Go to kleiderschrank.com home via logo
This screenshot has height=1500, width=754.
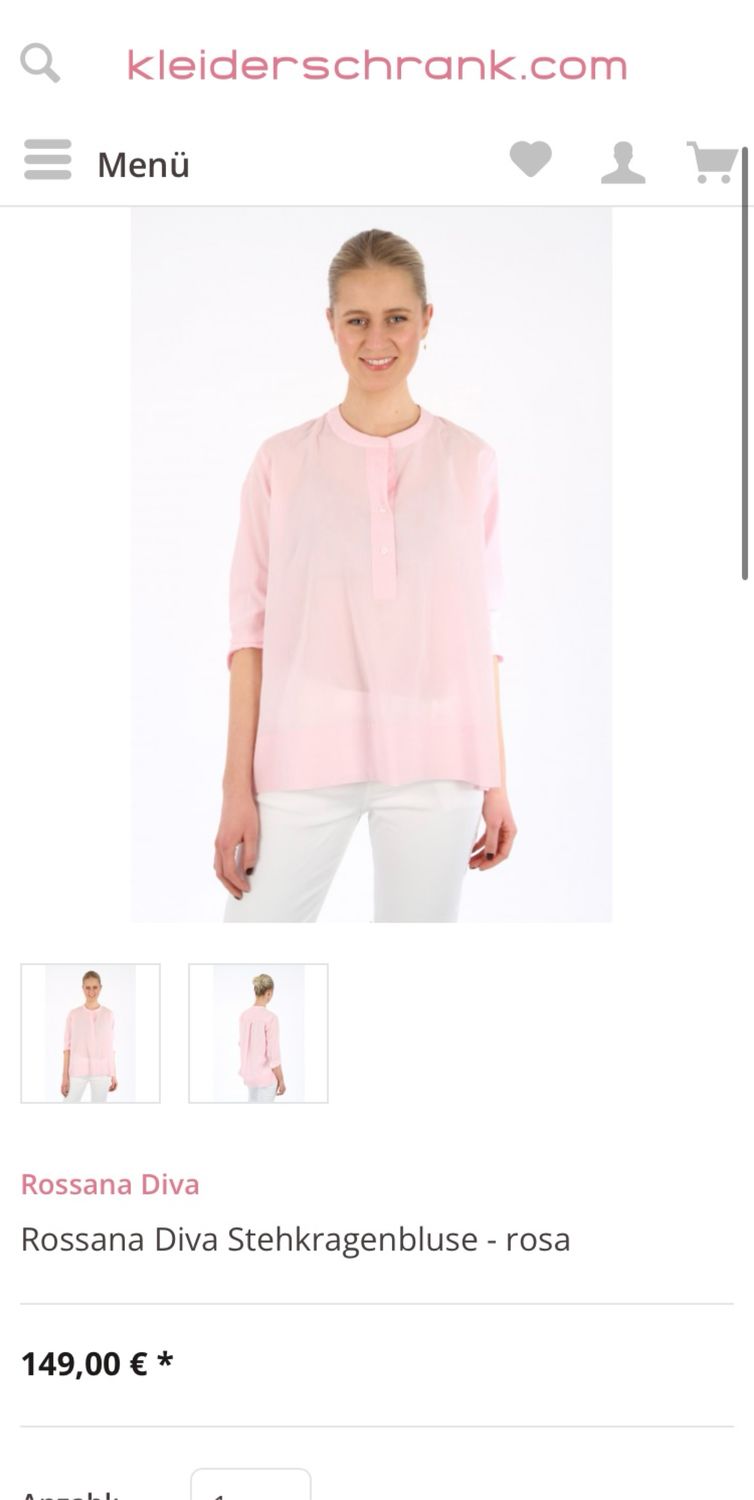[377, 66]
